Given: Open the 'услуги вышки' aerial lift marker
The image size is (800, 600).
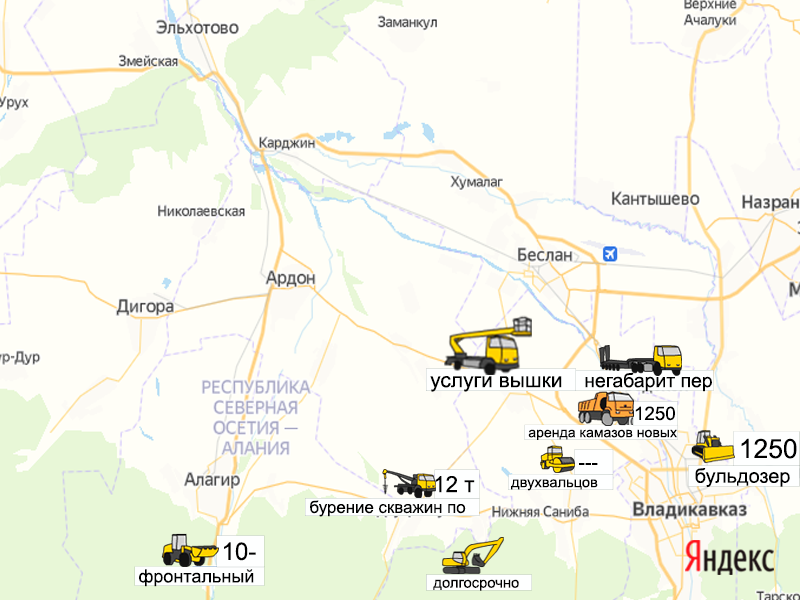Looking at the screenshot, I should [x=489, y=347].
